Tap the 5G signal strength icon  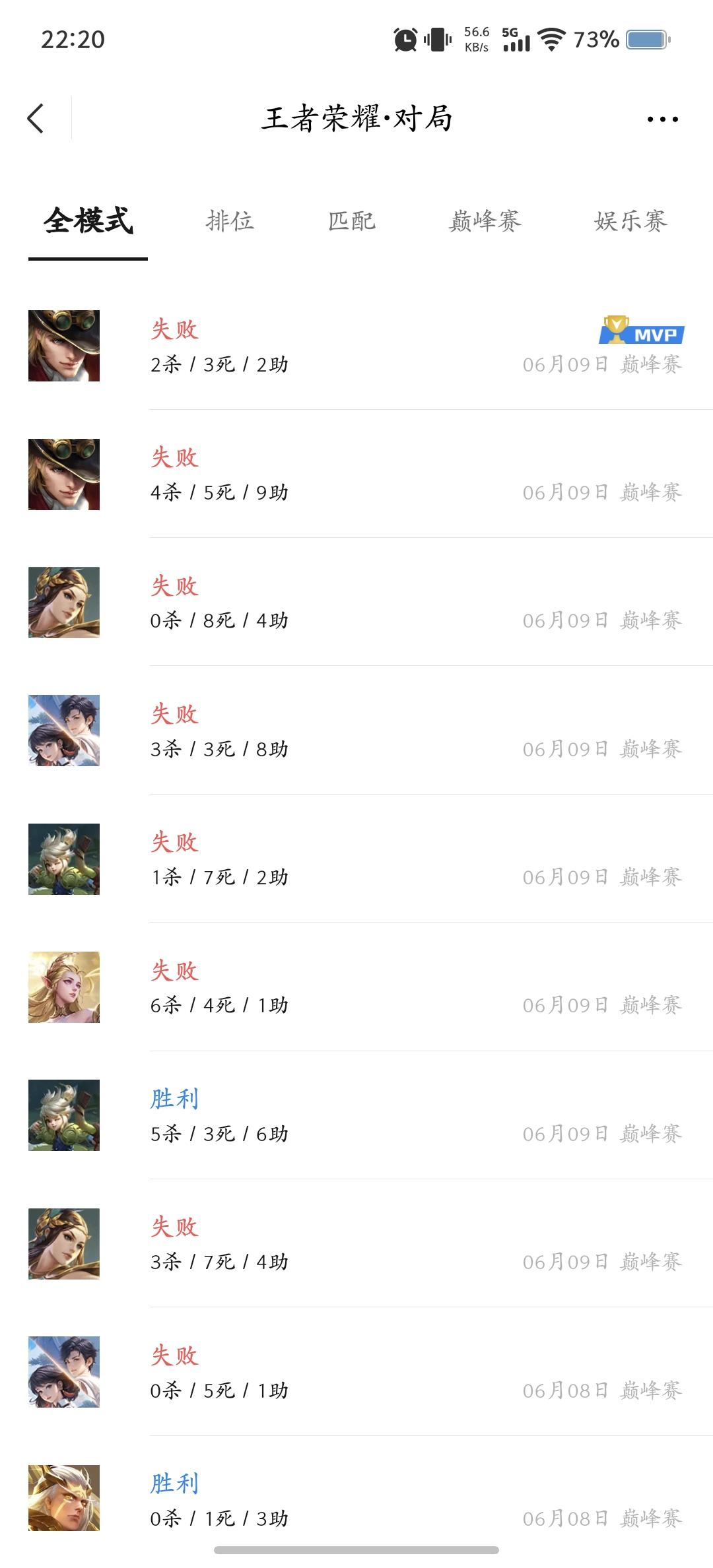(x=518, y=40)
